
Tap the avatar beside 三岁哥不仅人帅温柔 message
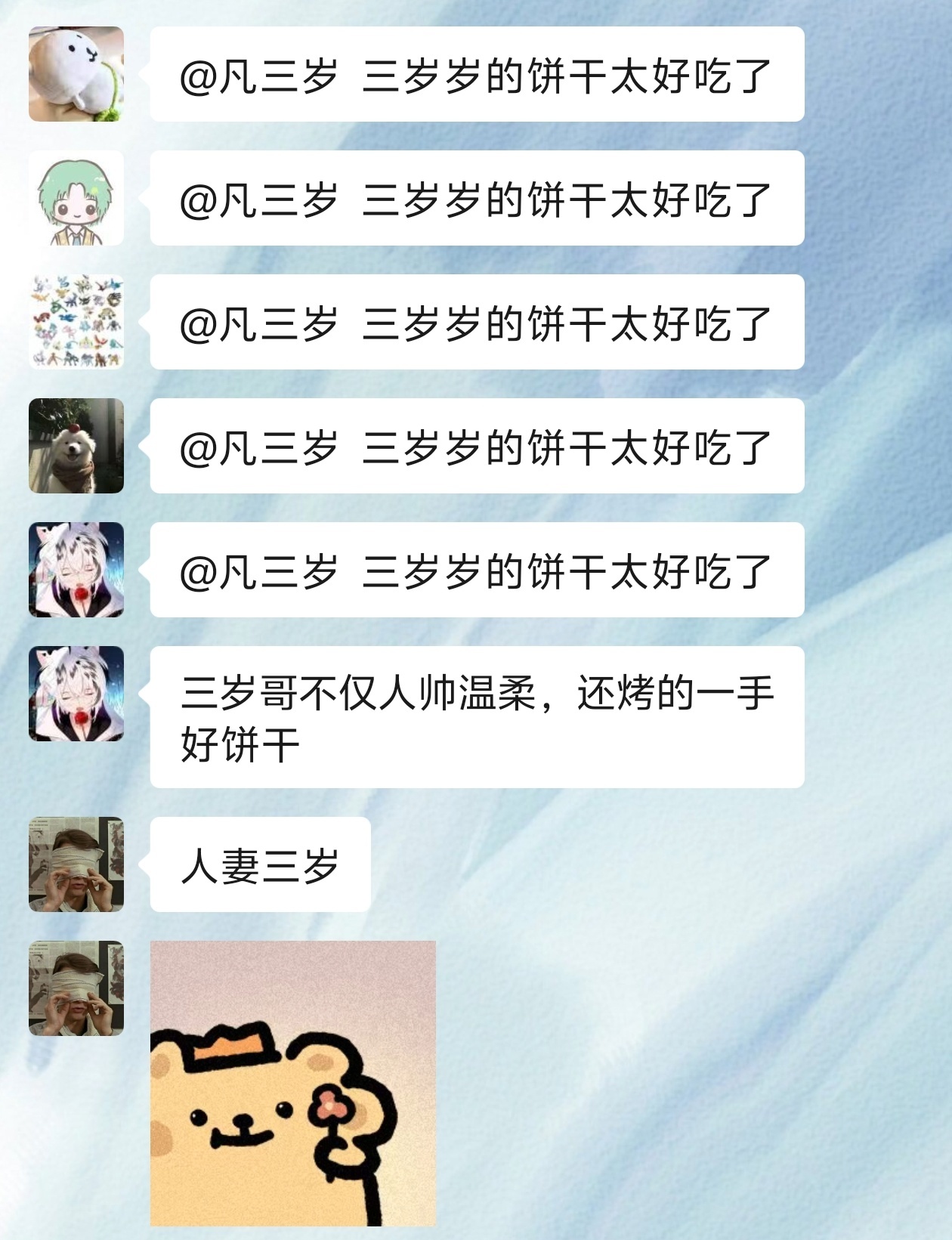click(76, 694)
